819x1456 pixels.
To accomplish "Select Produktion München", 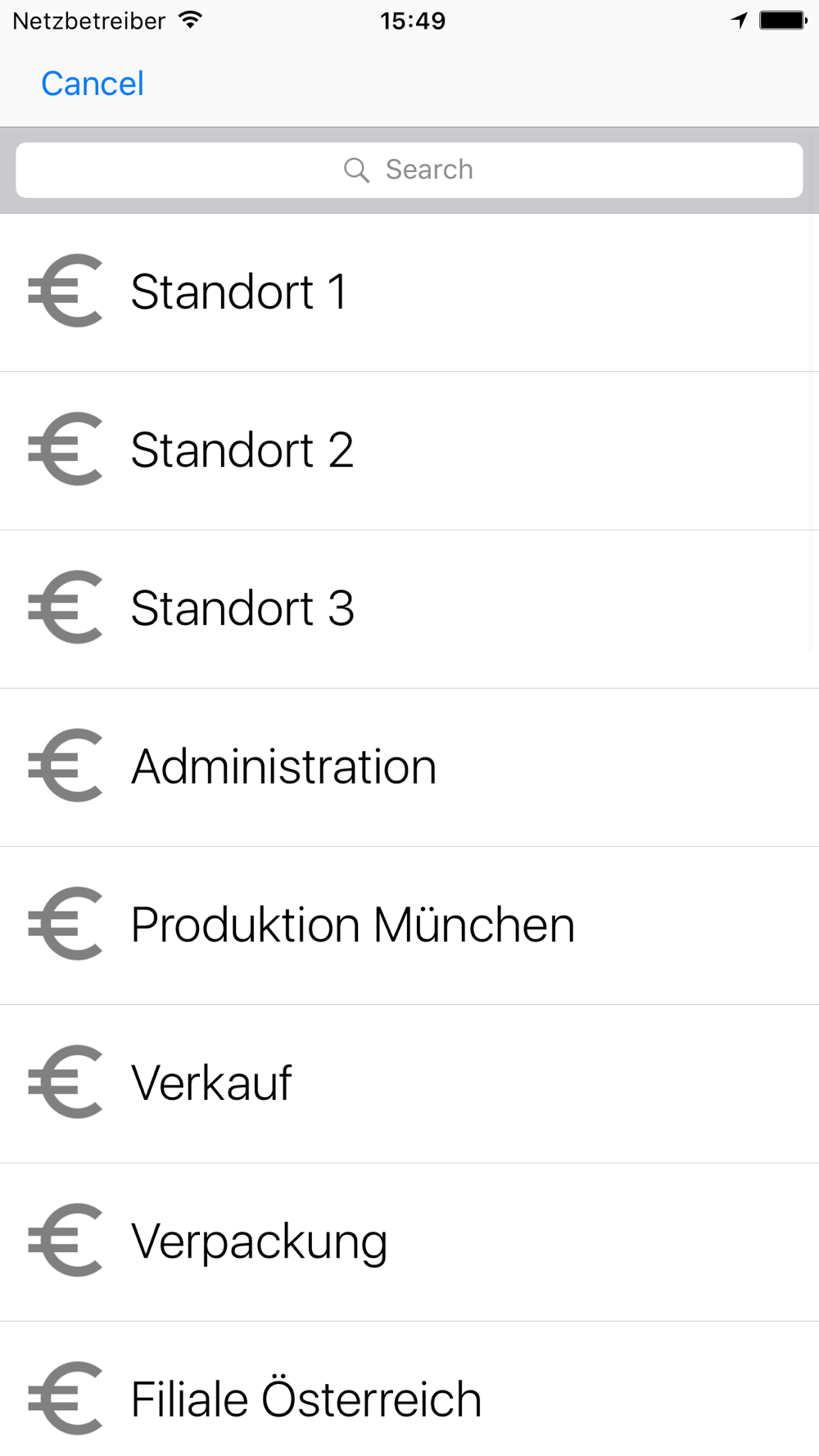I will click(x=352, y=925).
